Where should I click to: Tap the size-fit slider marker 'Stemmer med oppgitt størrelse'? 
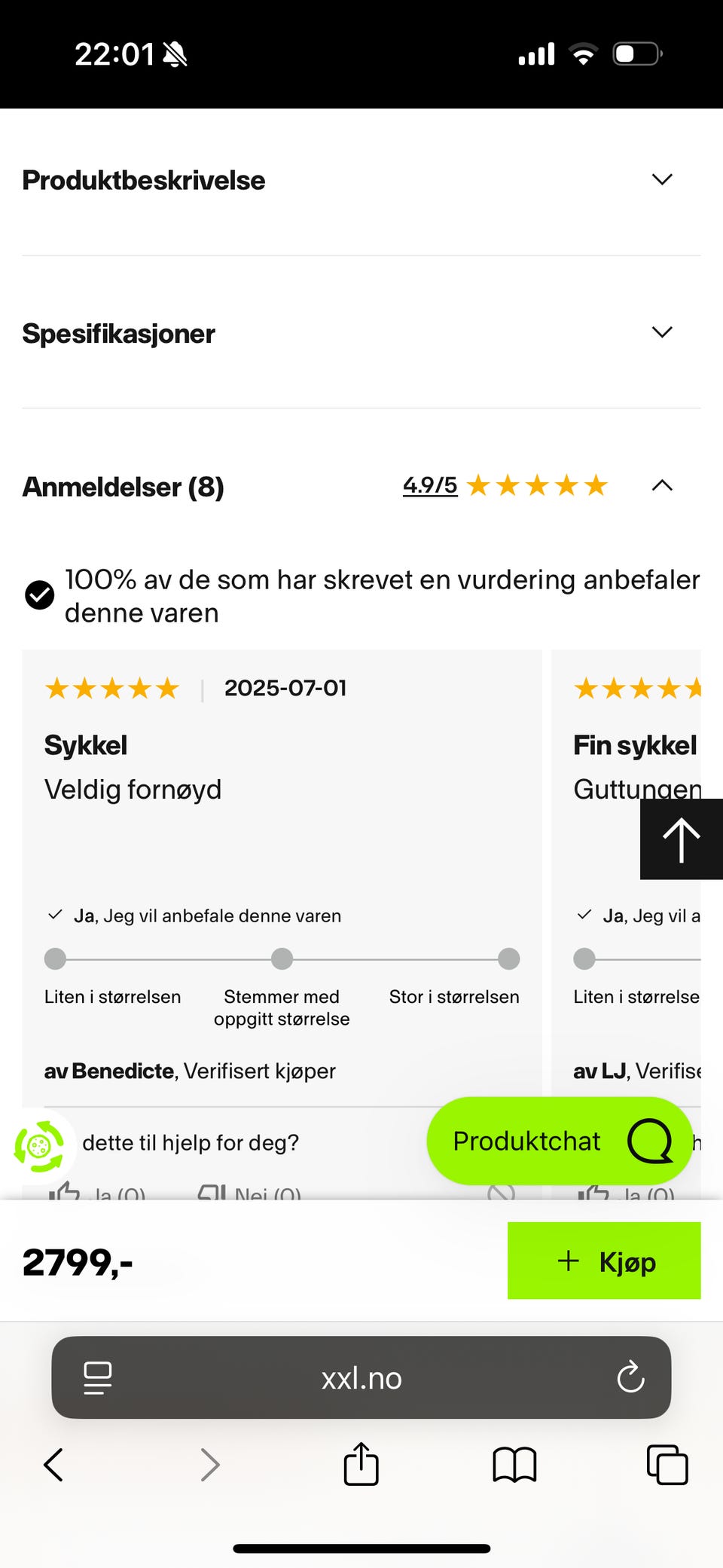coord(282,958)
